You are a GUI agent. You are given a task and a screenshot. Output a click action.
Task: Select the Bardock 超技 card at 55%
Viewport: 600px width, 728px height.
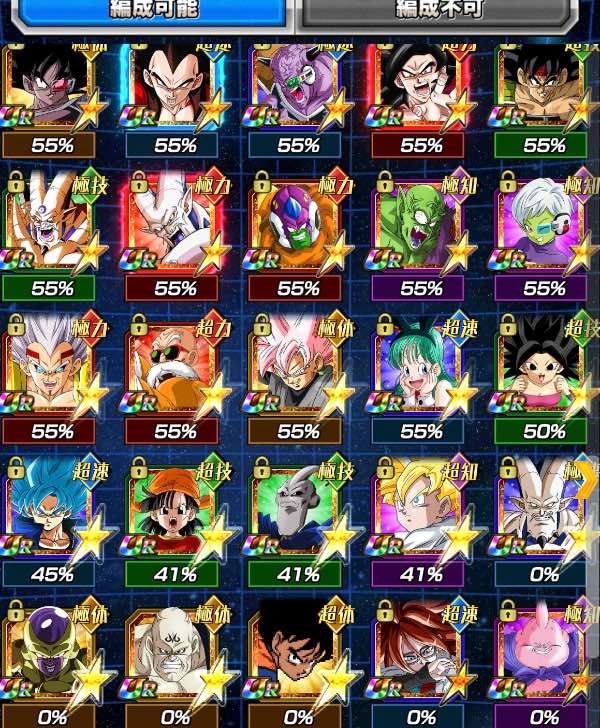click(543, 100)
